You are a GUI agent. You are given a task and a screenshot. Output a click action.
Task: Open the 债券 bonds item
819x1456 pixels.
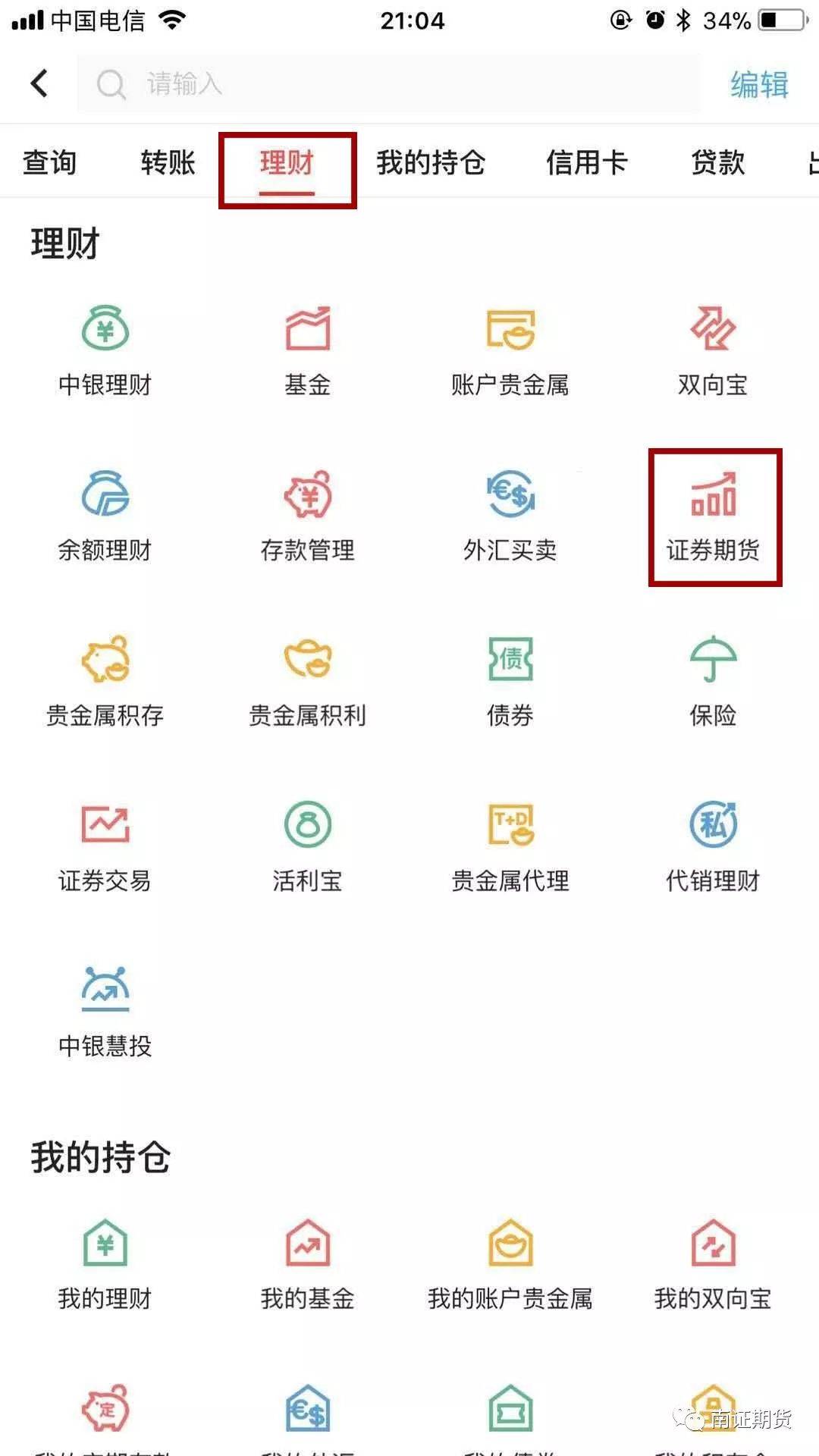pos(510,681)
